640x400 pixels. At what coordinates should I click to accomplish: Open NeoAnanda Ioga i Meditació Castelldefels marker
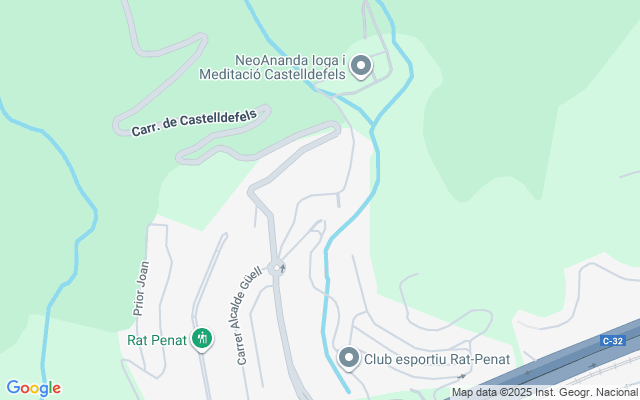point(361,67)
